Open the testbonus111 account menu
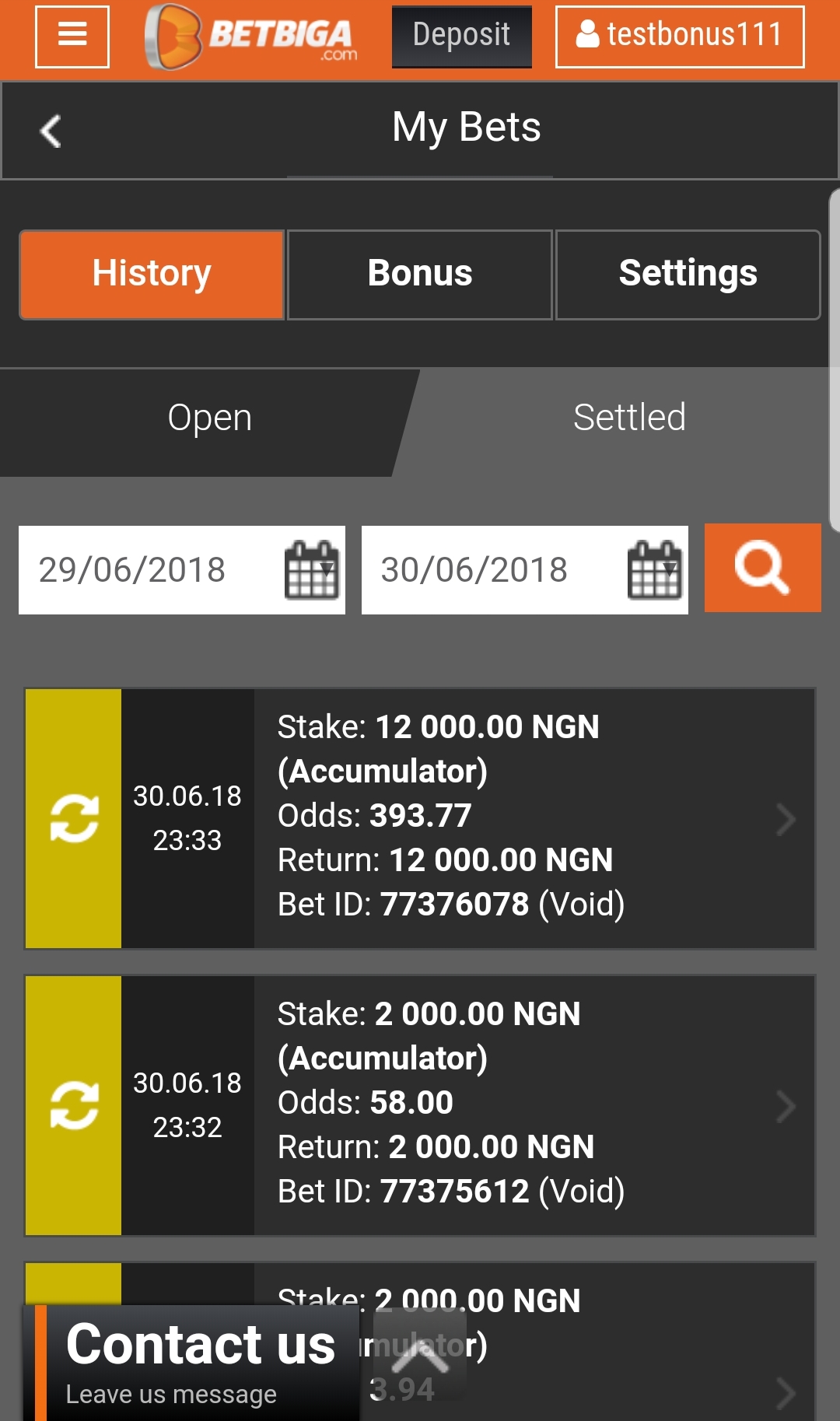 (680, 37)
